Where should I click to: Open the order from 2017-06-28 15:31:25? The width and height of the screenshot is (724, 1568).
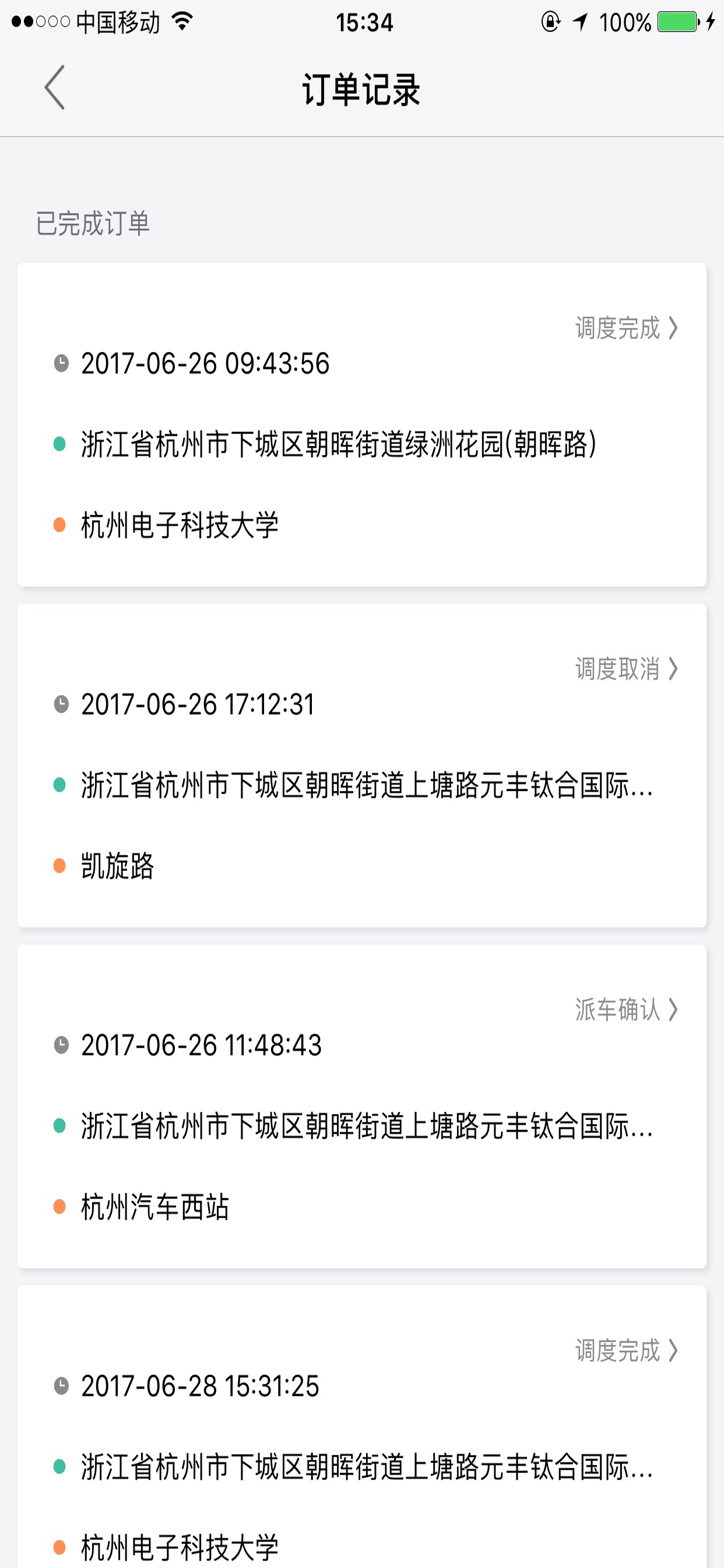click(362, 1427)
